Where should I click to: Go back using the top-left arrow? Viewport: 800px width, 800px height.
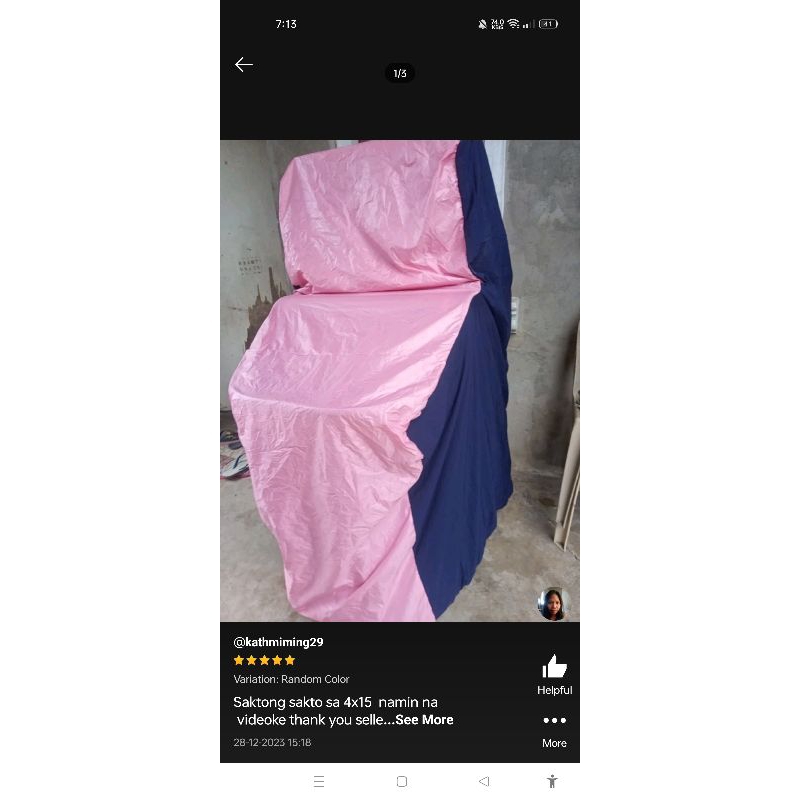pos(244,65)
